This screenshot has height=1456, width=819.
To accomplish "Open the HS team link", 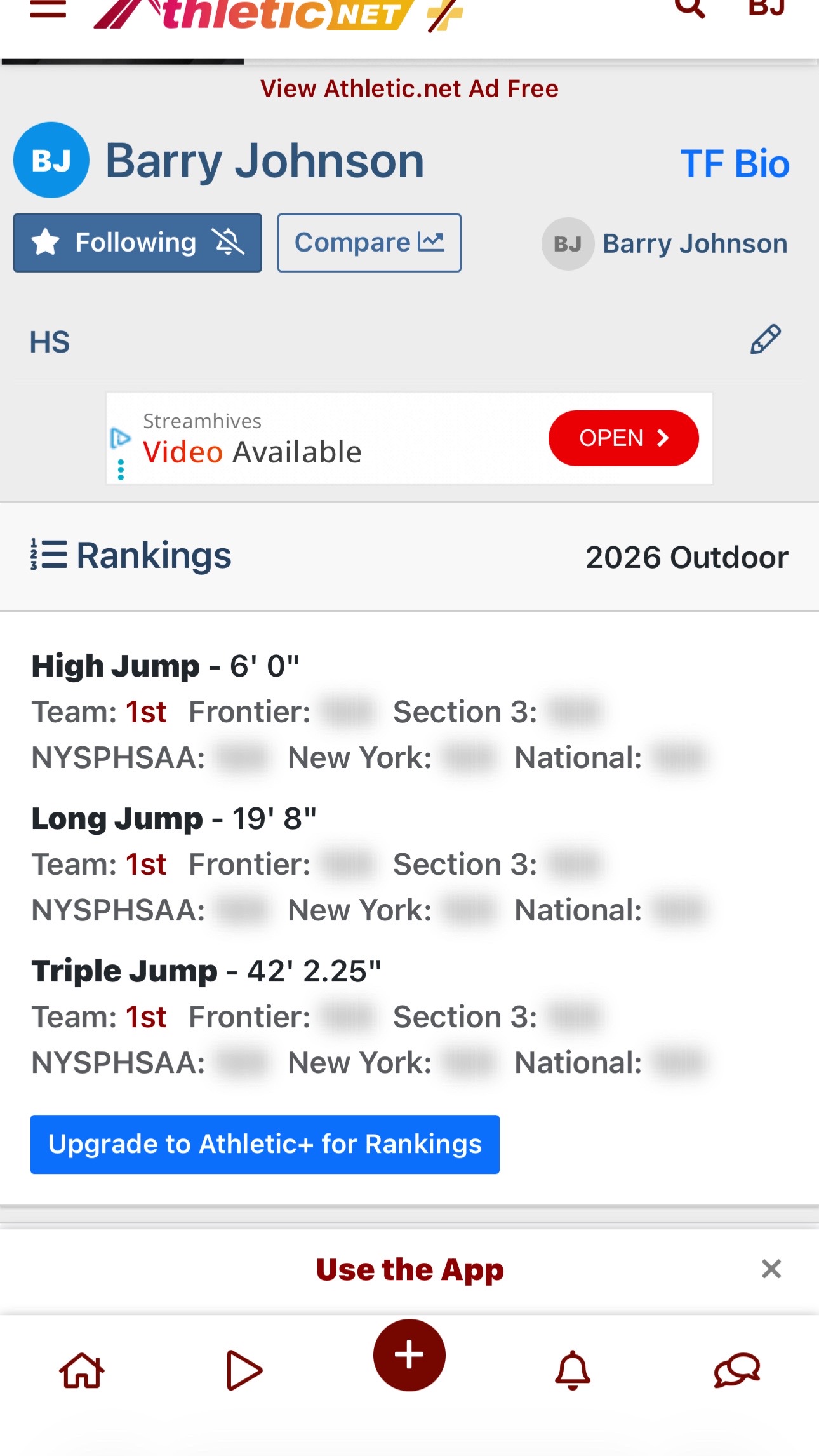I will coord(50,342).
